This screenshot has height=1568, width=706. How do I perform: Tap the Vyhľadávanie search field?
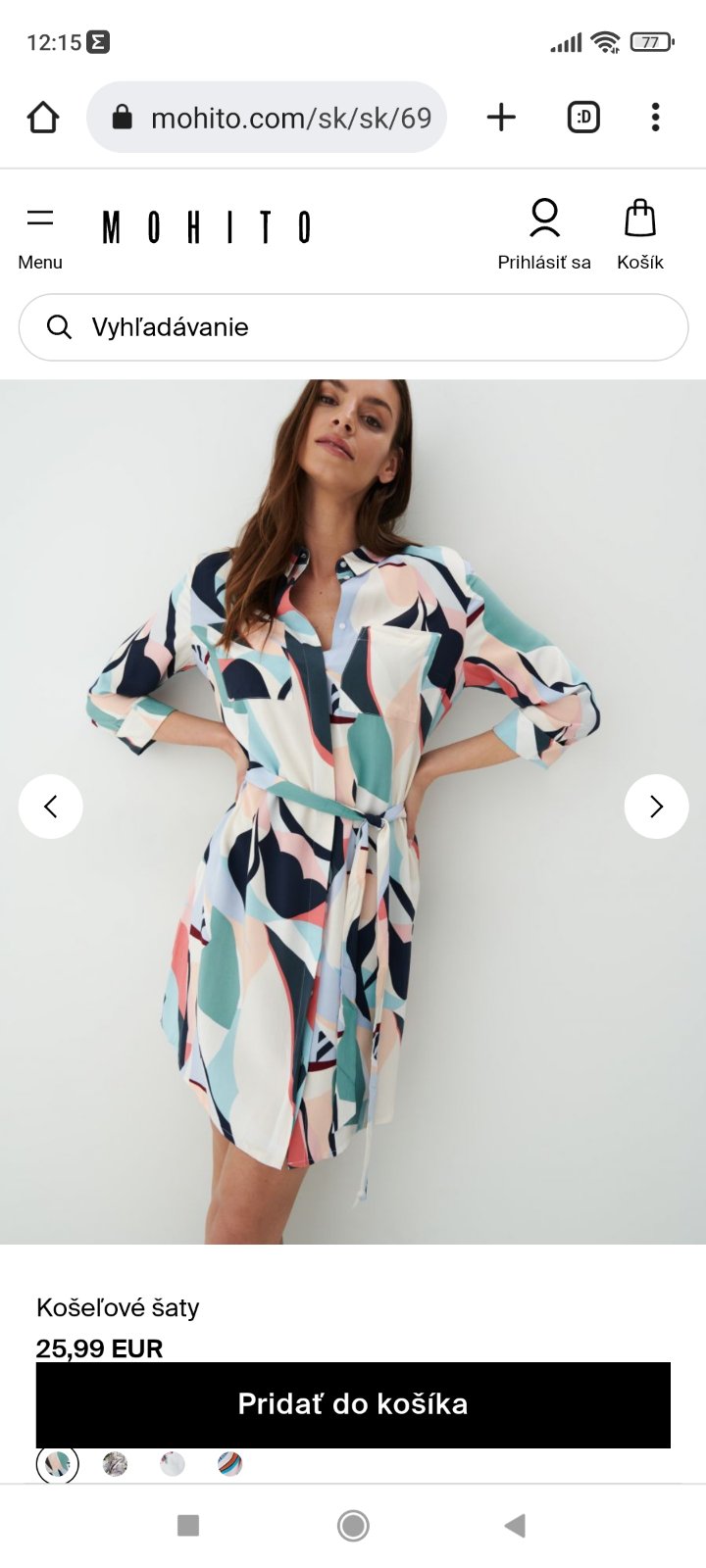pyautogui.click(x=353, y=327)
